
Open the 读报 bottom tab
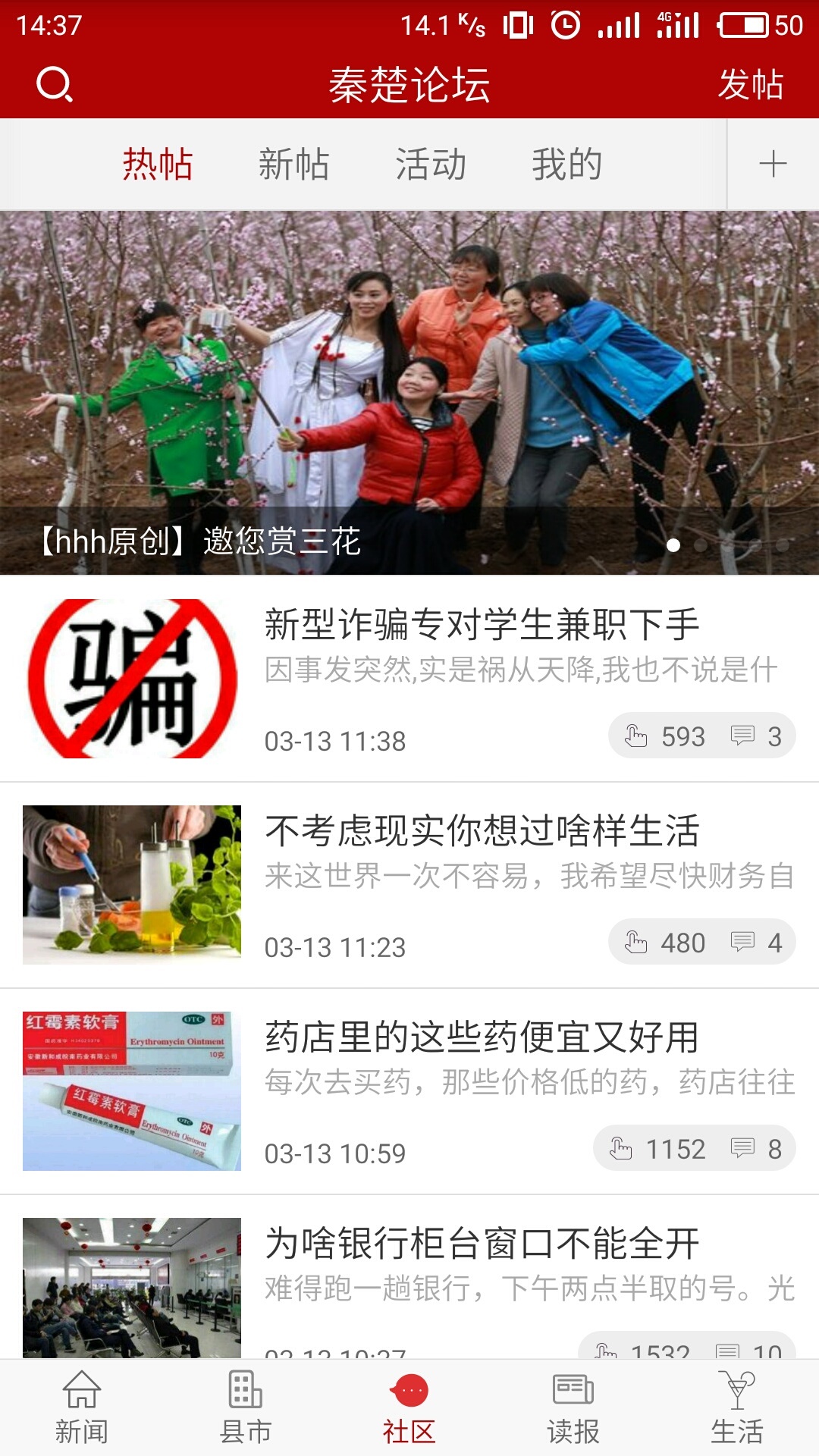(x=573, y=1407)
